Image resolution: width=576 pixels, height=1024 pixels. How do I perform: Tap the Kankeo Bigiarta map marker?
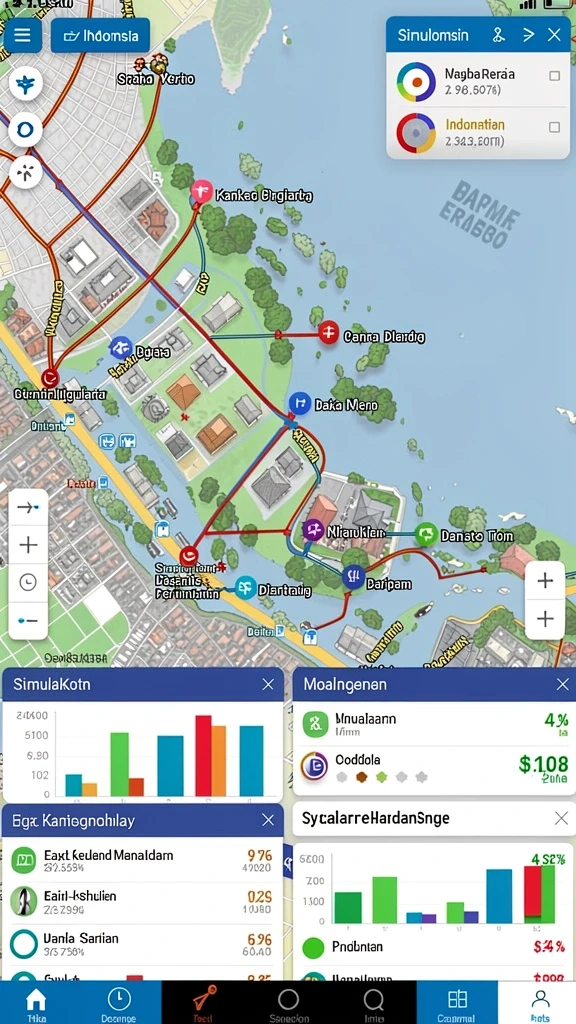pos(202,192)
